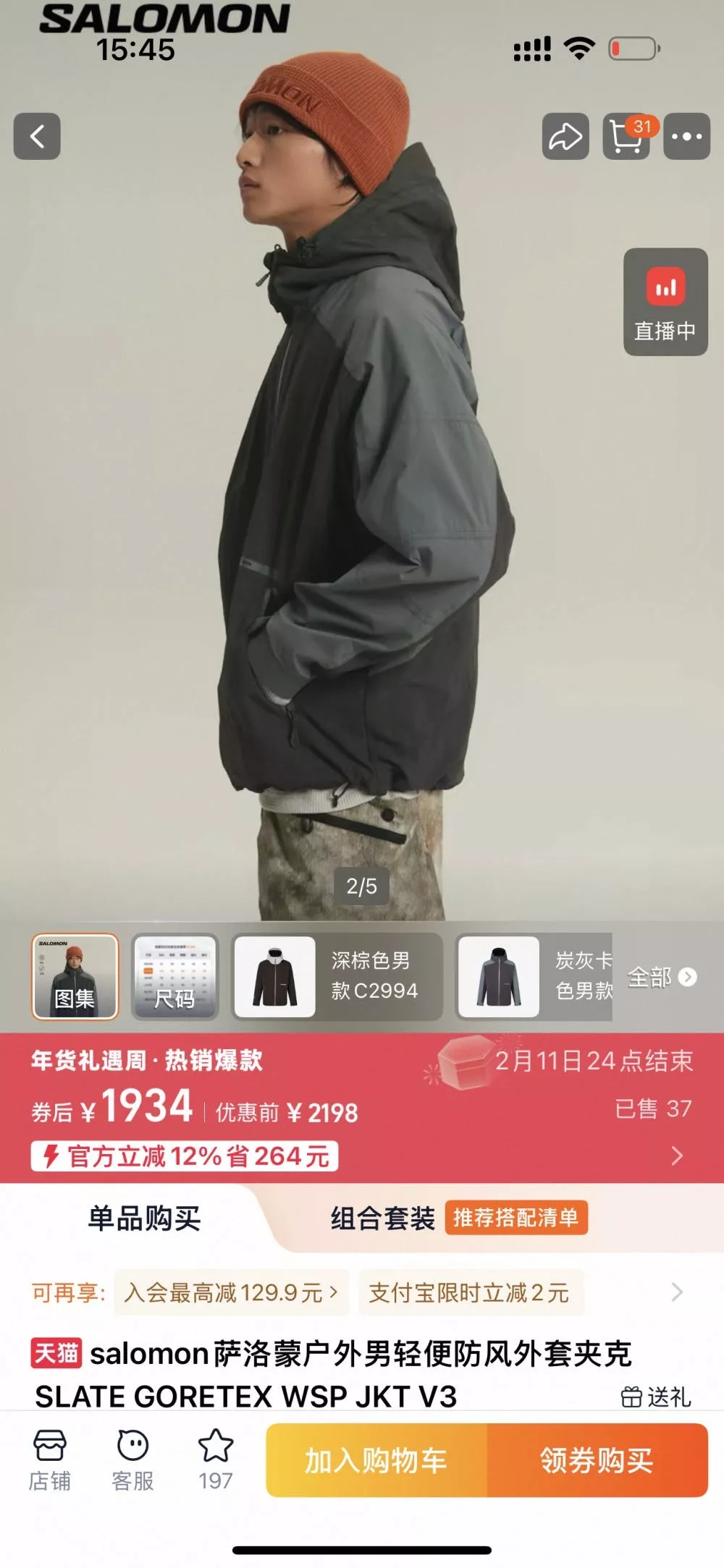Switch to the 单品购买 tab
This screenshot has width=724, height=1568.
point(144,1219)
